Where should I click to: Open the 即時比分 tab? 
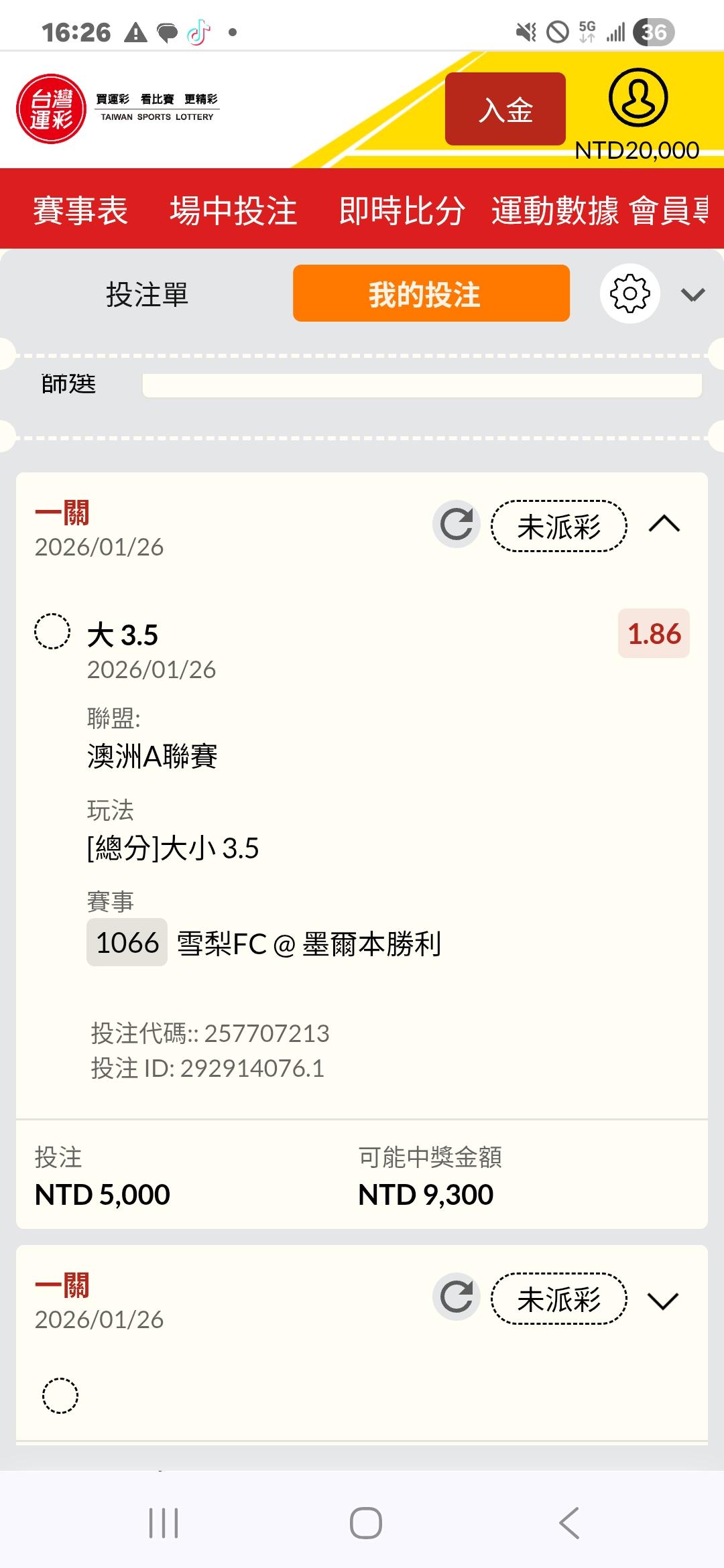(402, 210)
